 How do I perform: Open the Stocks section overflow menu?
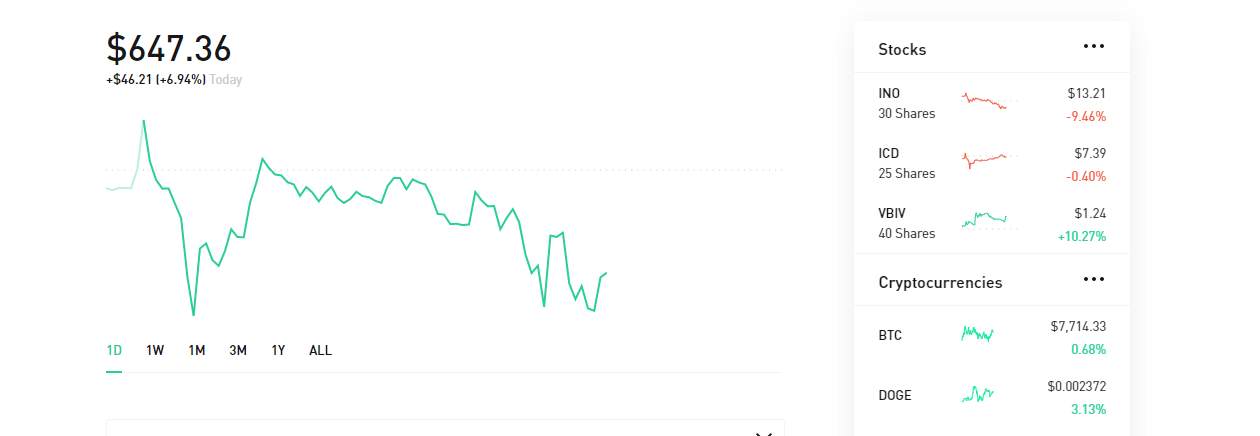(1093, 46)
